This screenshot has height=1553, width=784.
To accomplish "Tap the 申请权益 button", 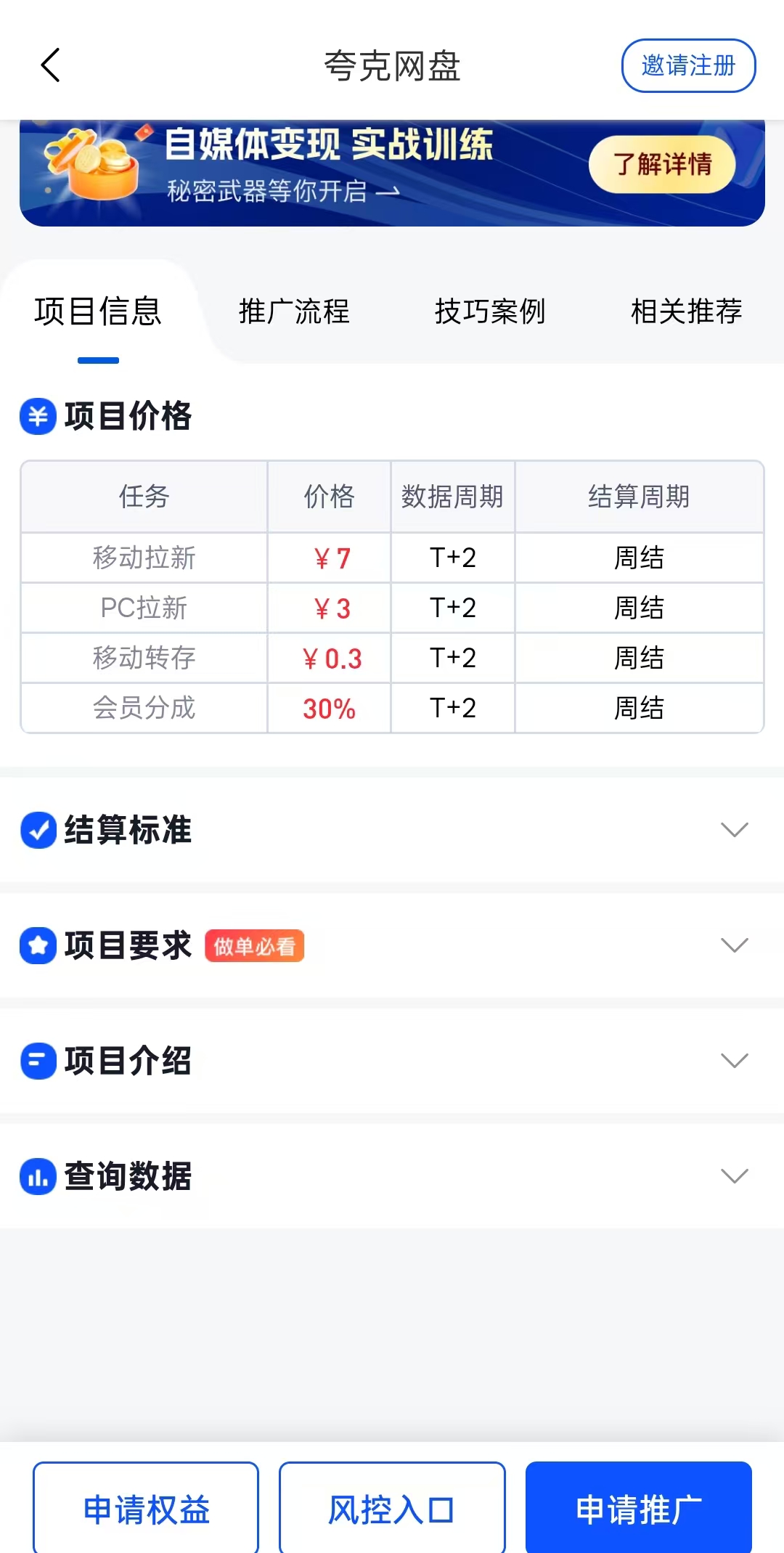I will tap(146, 1509).
